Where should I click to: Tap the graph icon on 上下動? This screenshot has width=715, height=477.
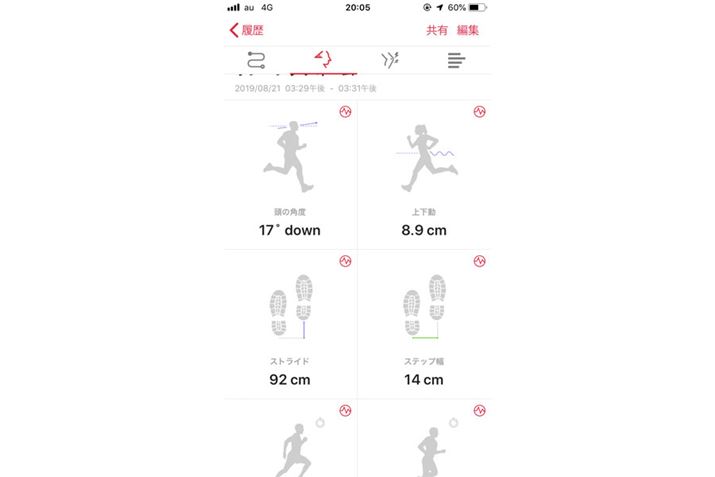pyautogui.click(x=479, y=113)
